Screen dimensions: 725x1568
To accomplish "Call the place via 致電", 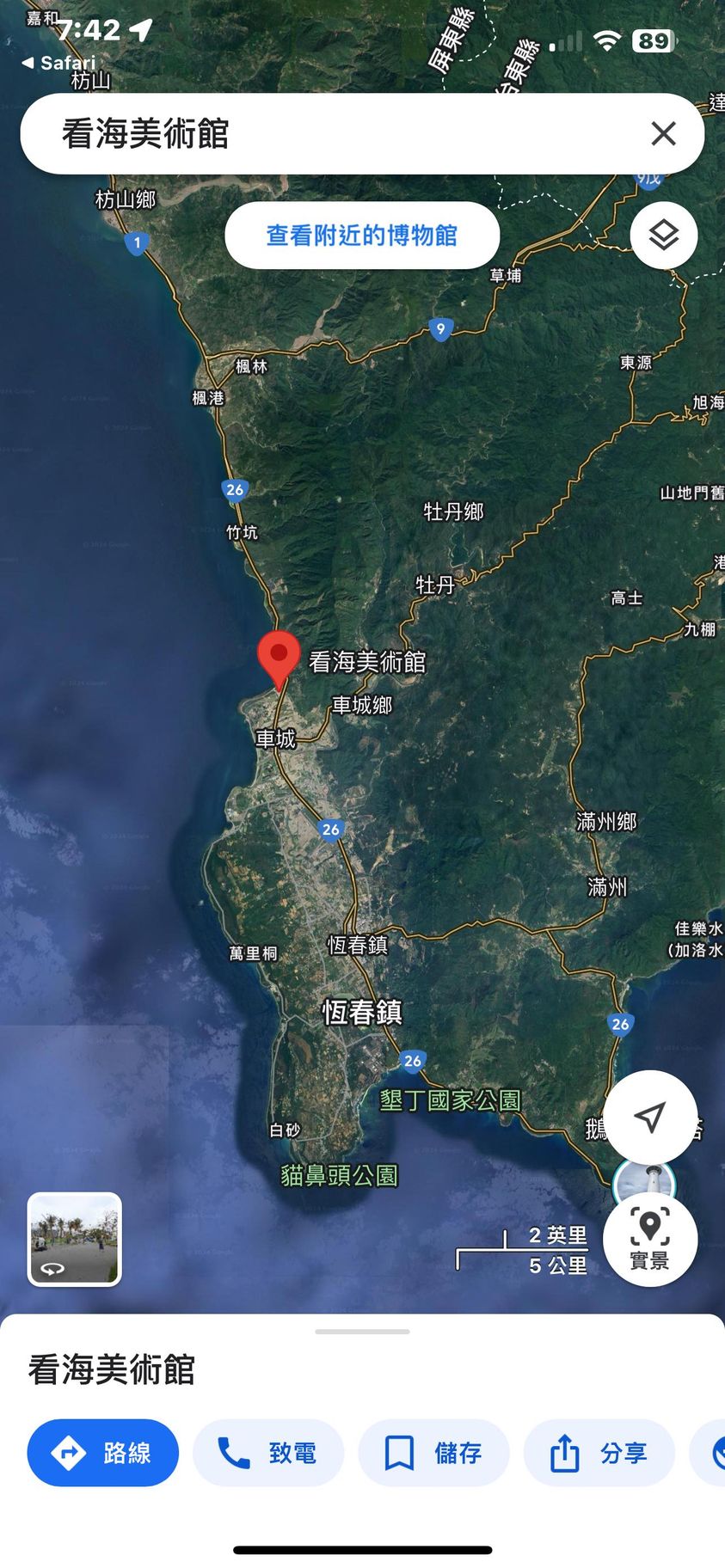I will (x=268, y=1453).
